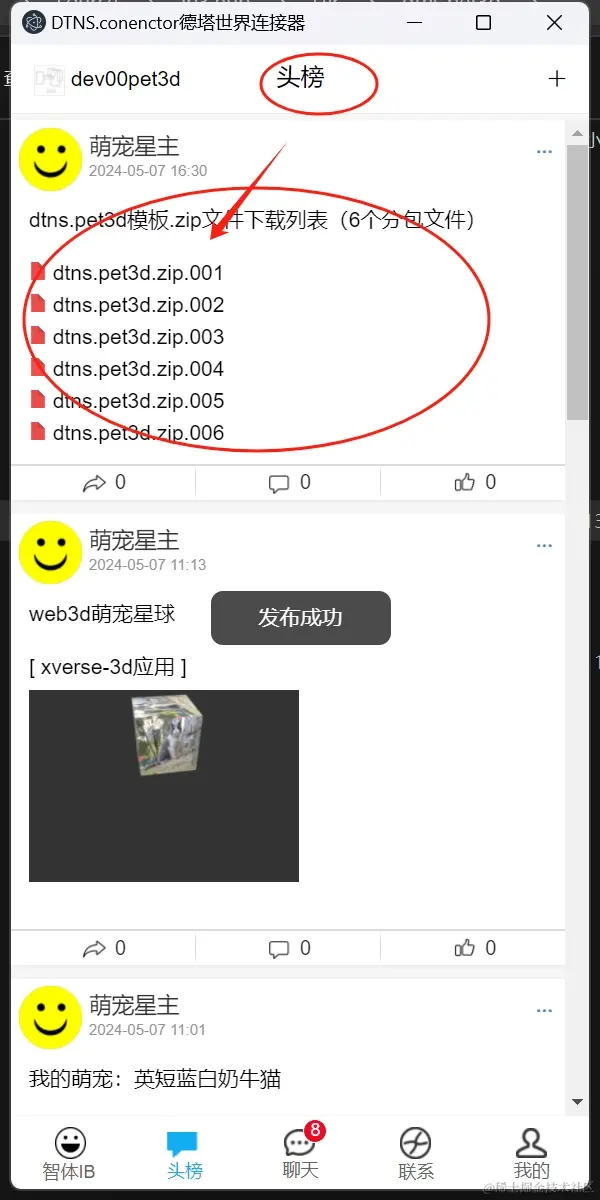600x1200 pixels.
Task: Open overflow menu on the 11:13 post
Action: (544, 546)
